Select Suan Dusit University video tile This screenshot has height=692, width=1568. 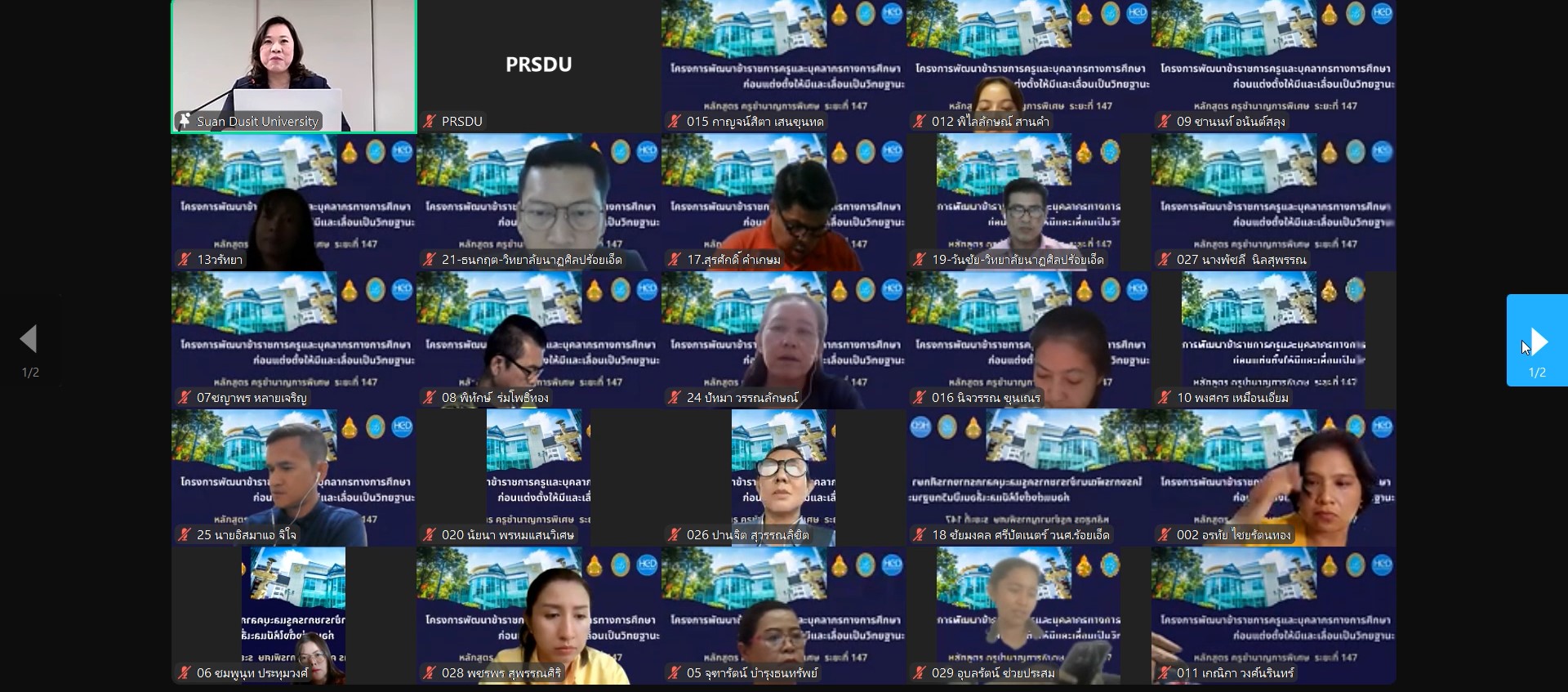(294, 65)
